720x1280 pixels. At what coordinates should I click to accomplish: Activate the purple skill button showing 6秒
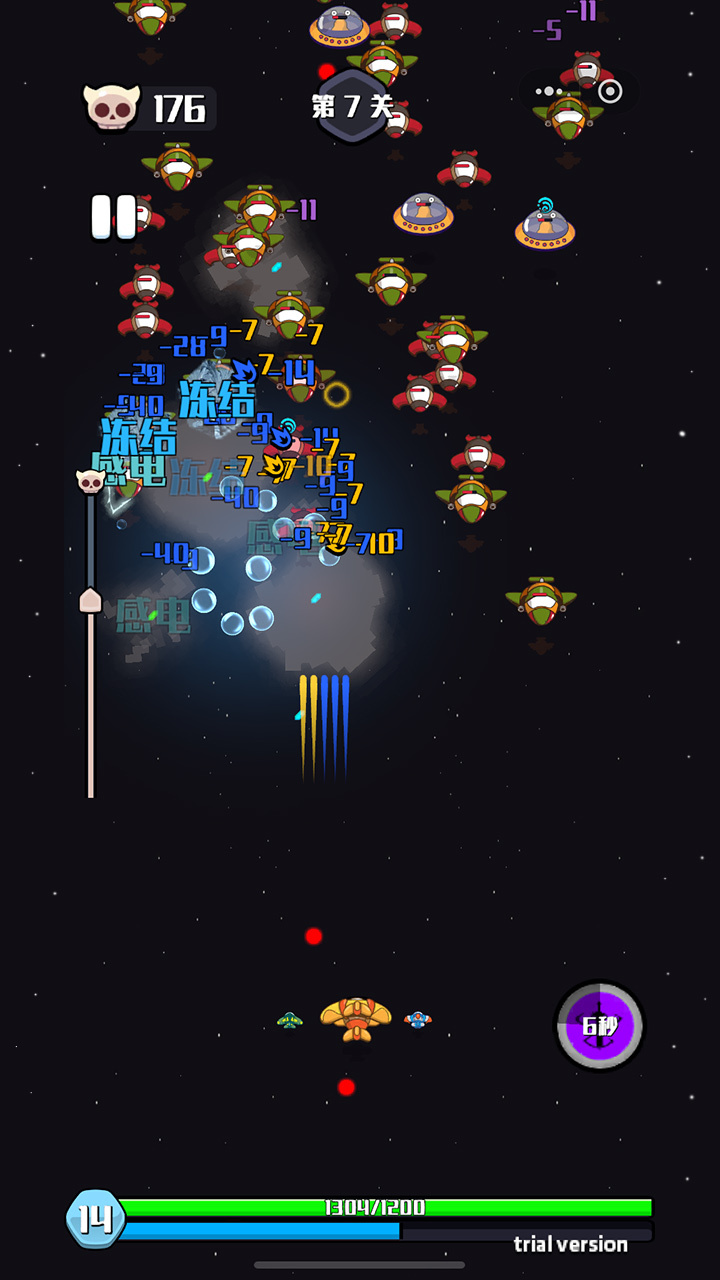click(x=600, y=1025)
